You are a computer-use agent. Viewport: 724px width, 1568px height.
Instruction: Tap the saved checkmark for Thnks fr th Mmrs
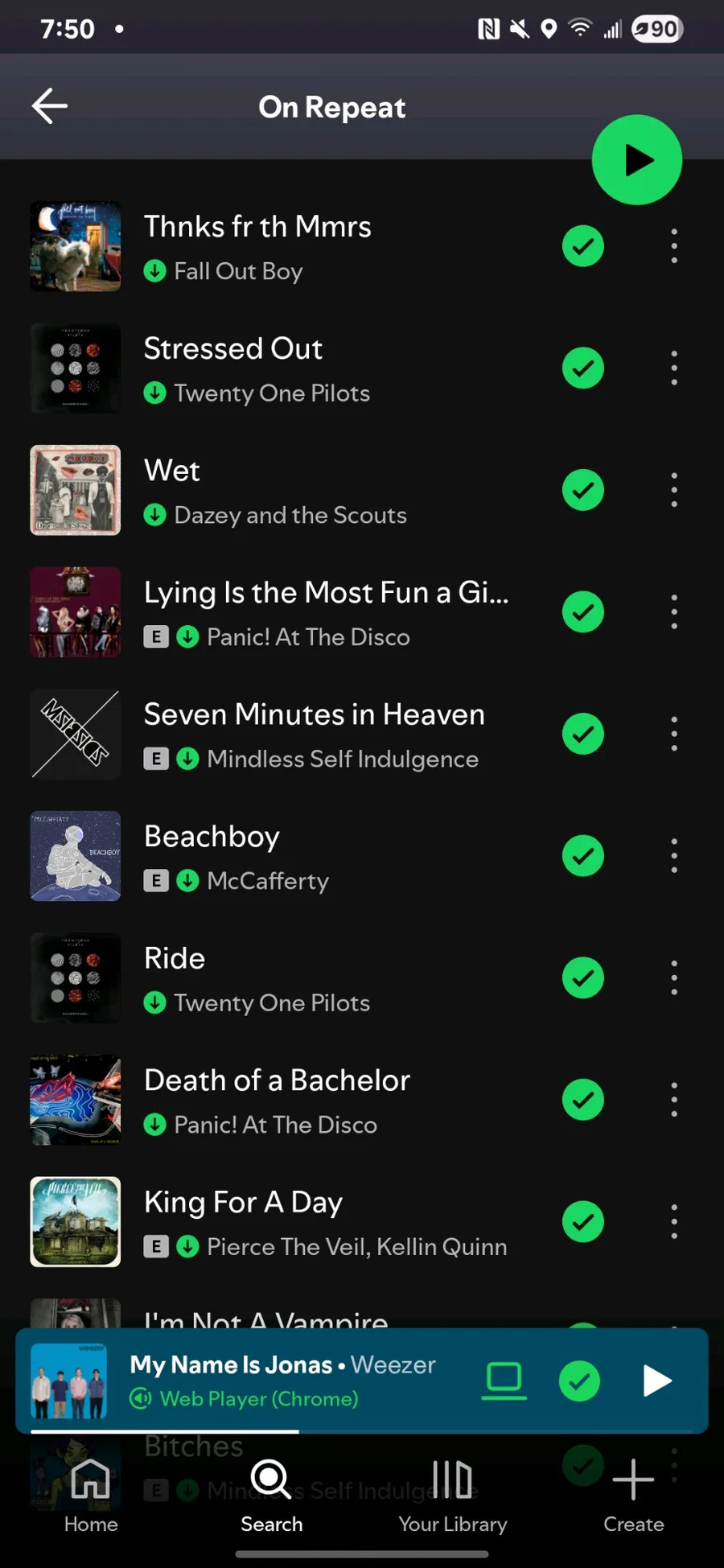pyautogui.click(x=583, y=246)
